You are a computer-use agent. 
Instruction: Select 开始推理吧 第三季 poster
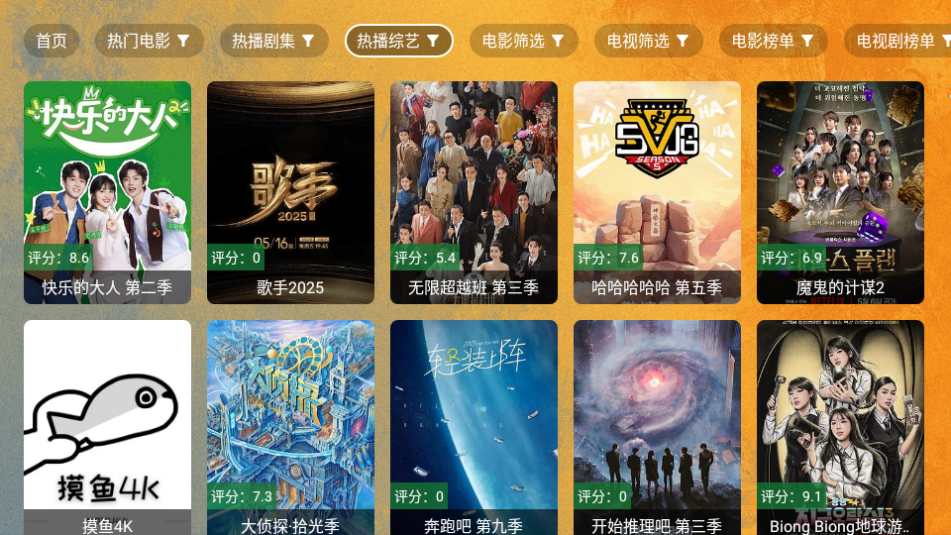coord(657,427)
